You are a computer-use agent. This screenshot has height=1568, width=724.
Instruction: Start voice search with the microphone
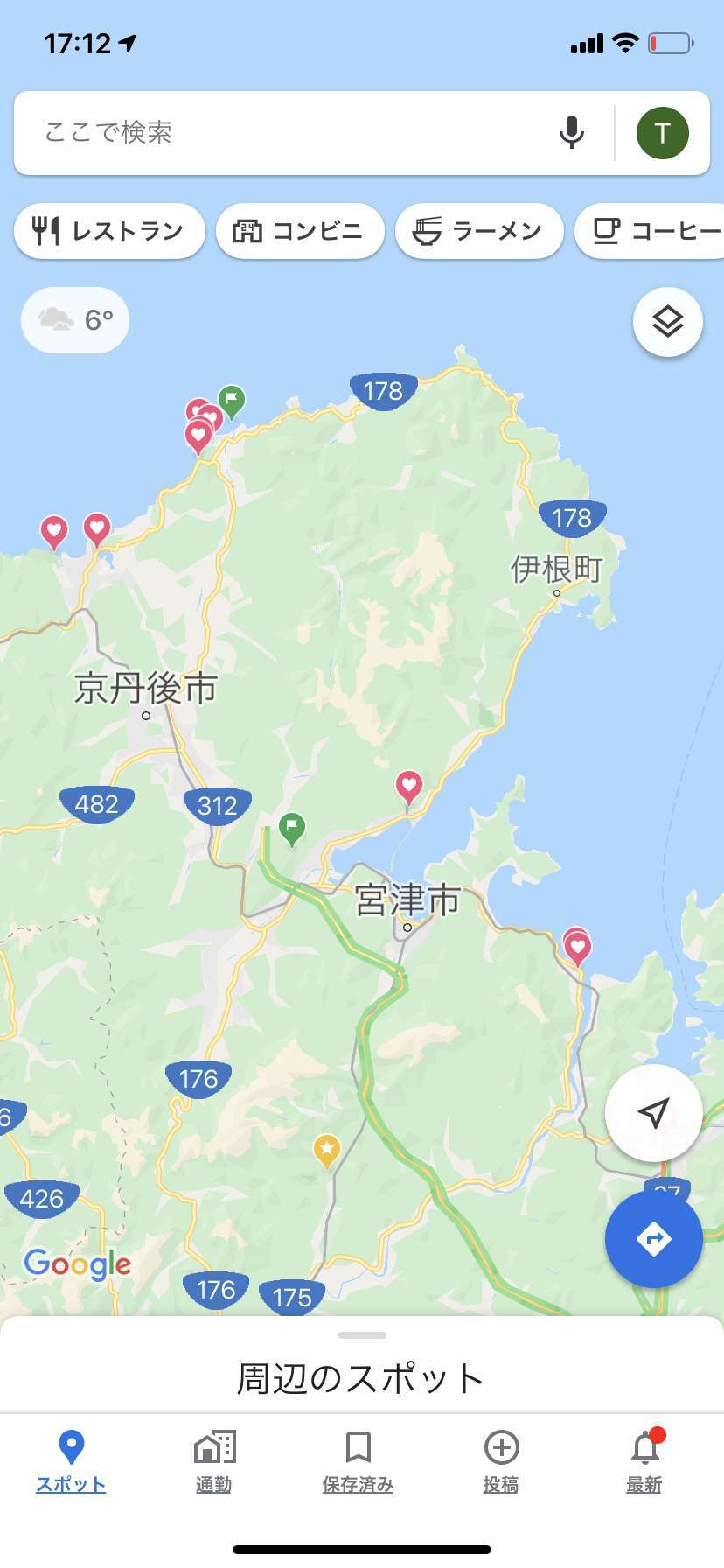click(571, 133)
